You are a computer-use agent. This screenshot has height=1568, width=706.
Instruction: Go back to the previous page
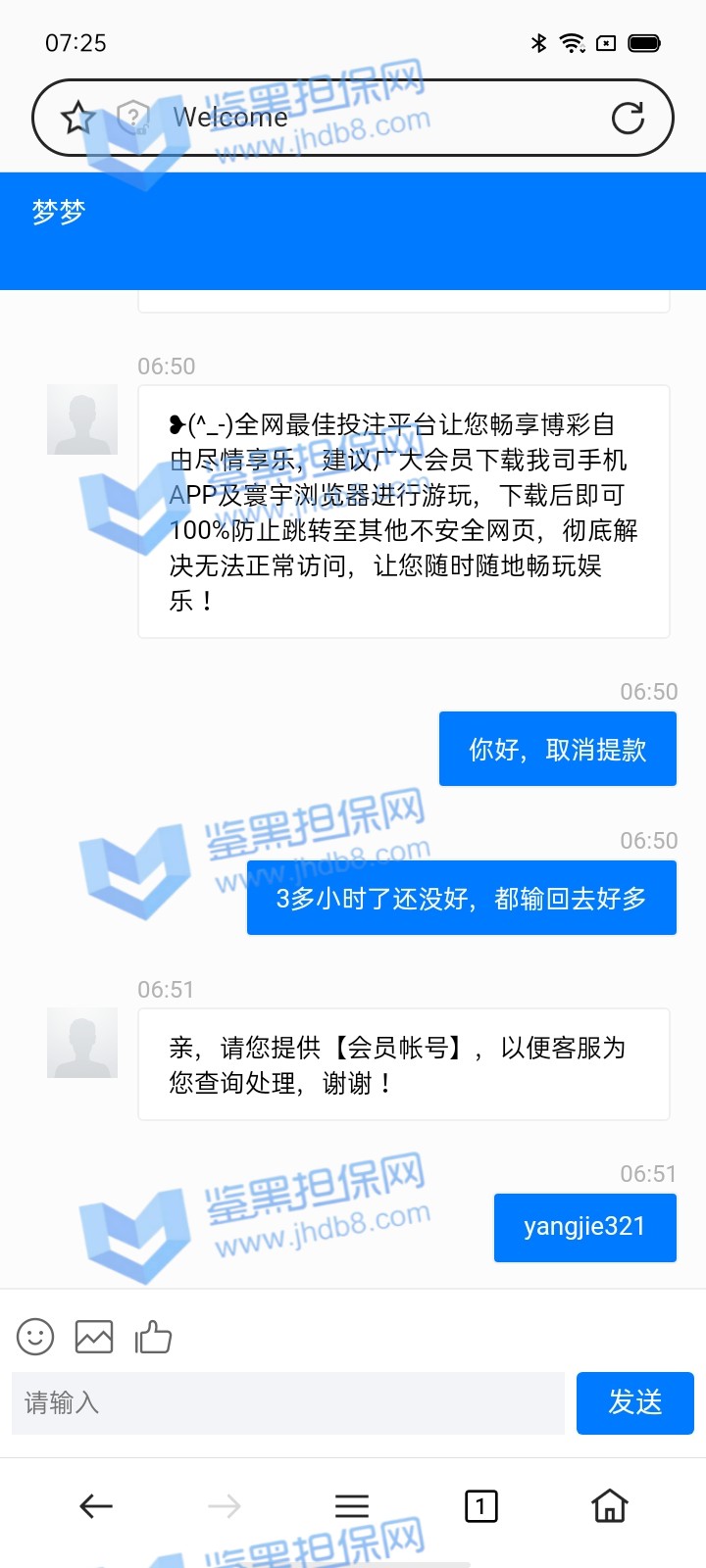pos(96,1506)
